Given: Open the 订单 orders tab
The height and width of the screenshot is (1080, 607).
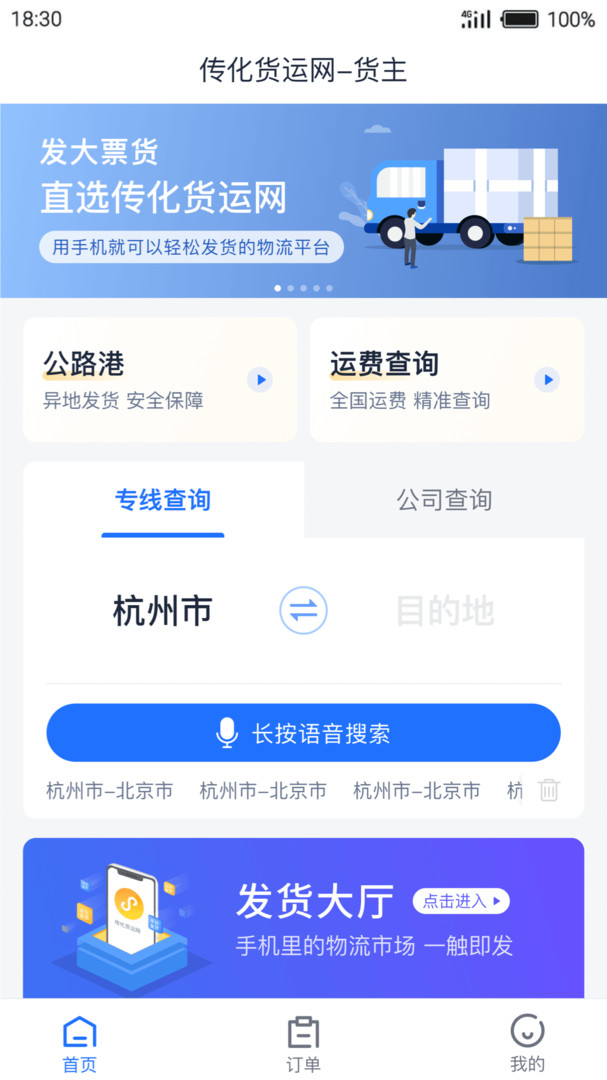Looking at the screenshot, I should pos(303,1044).
